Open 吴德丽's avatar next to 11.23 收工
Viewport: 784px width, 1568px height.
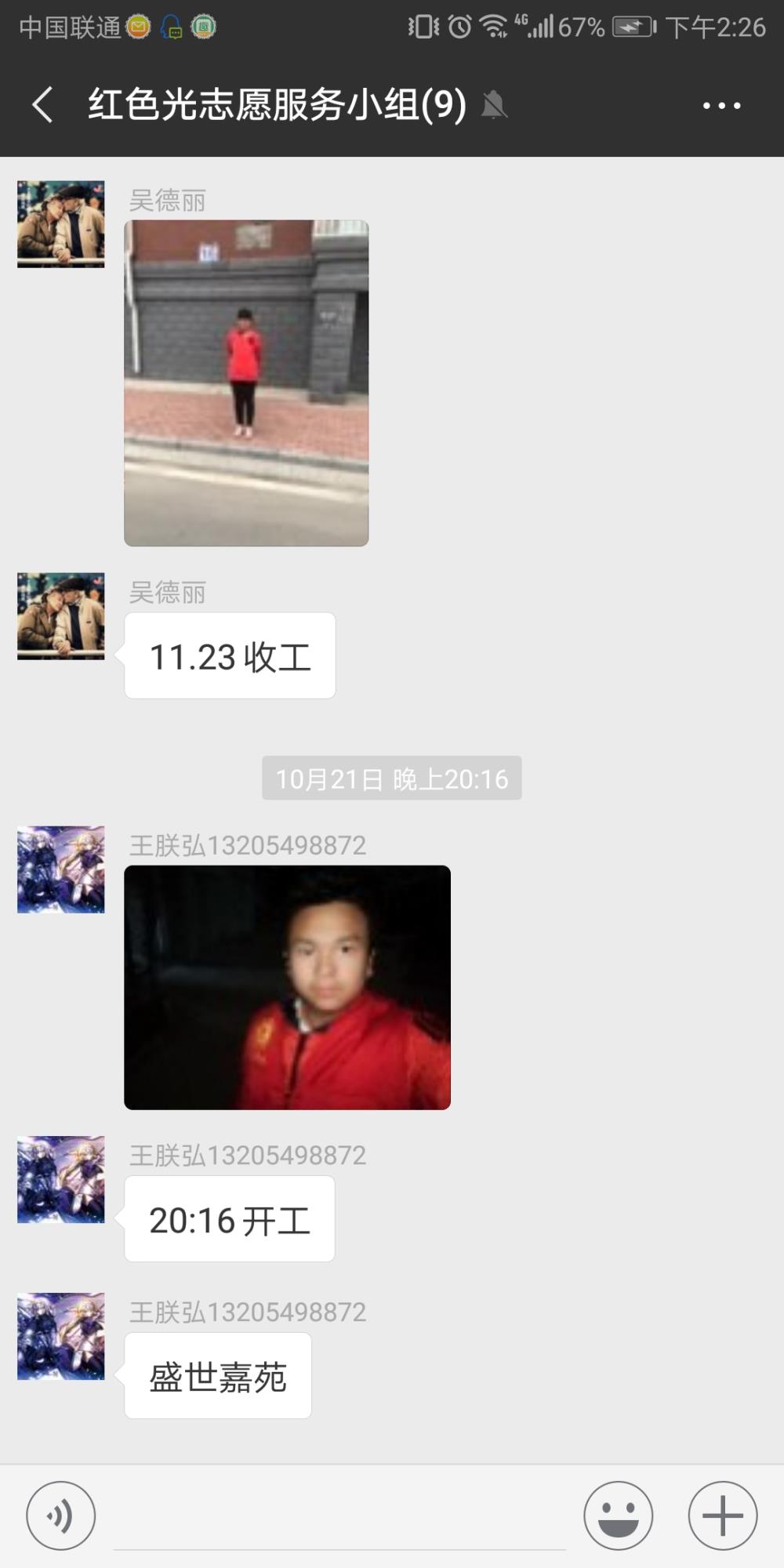pyautogui.click(x=61, y=616)
